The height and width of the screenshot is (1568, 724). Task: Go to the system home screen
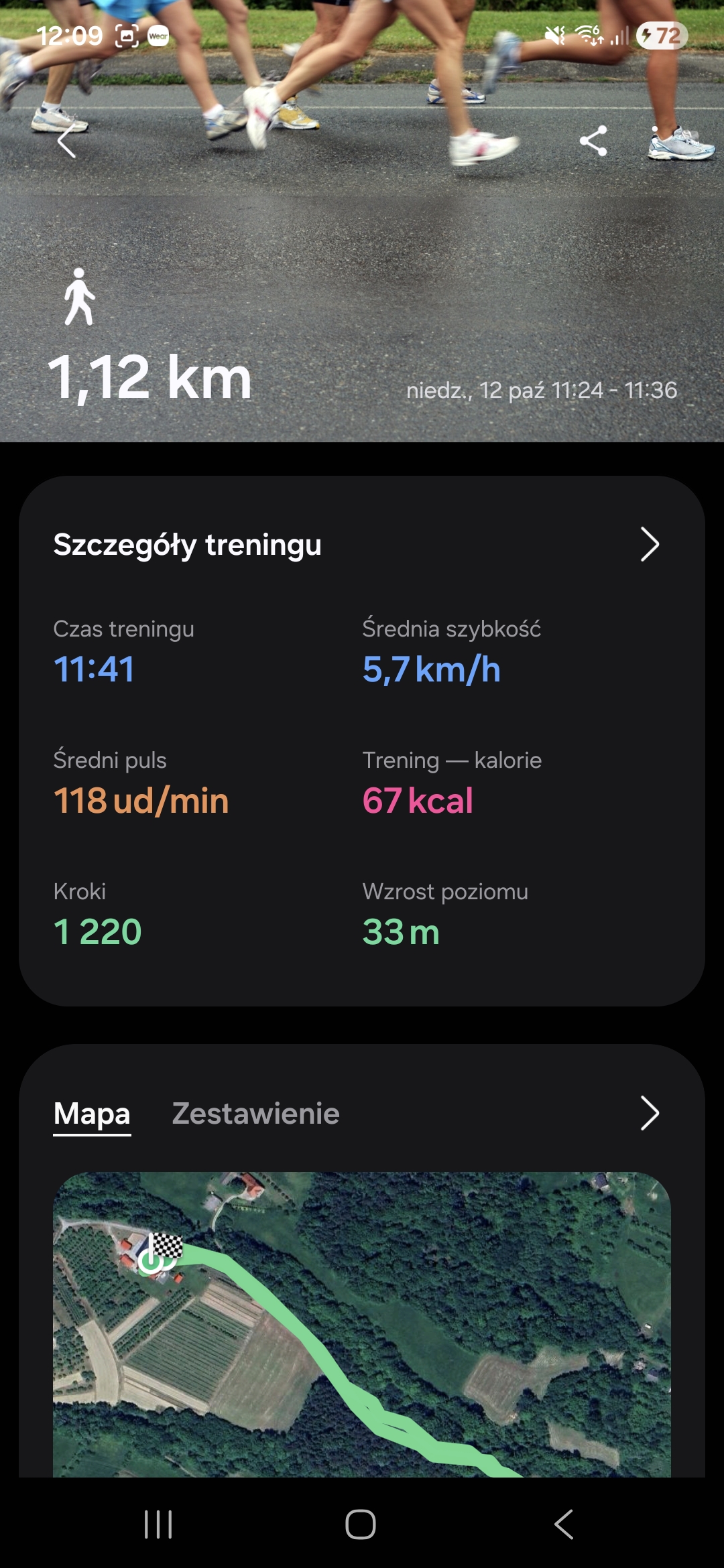361,1524
